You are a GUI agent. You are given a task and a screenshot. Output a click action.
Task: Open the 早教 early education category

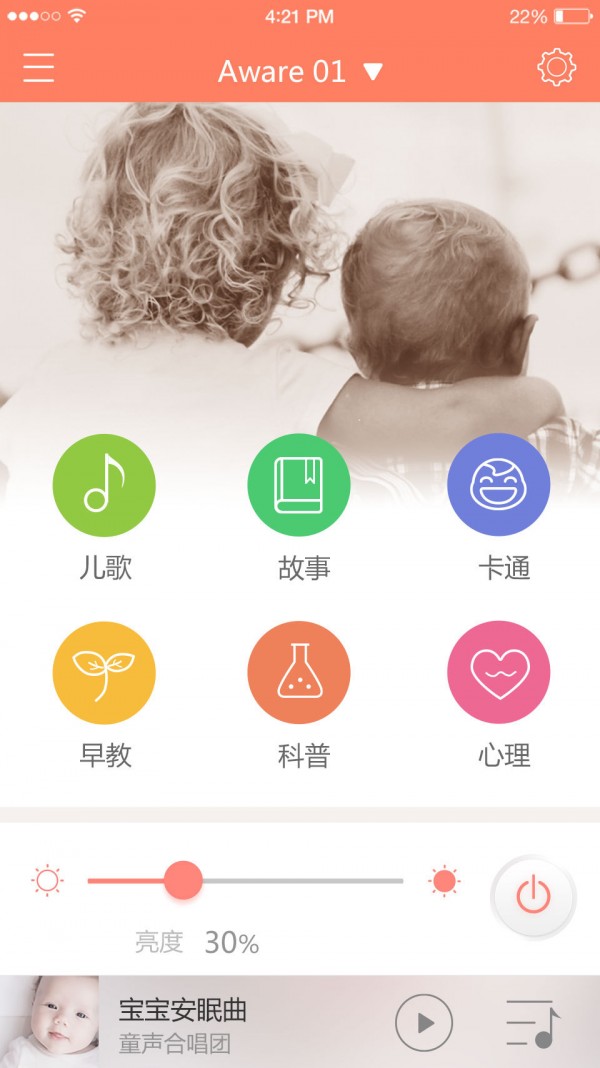(x=104, y=673)
